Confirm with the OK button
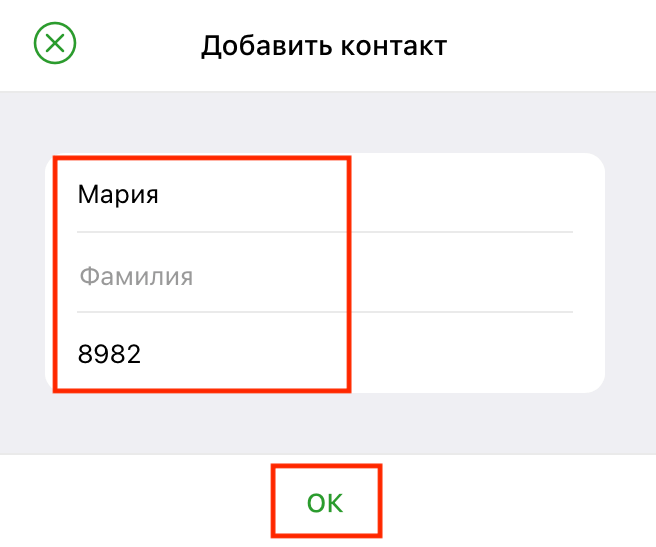This screenshot has width=656, height=547. [x=325, y=503]
